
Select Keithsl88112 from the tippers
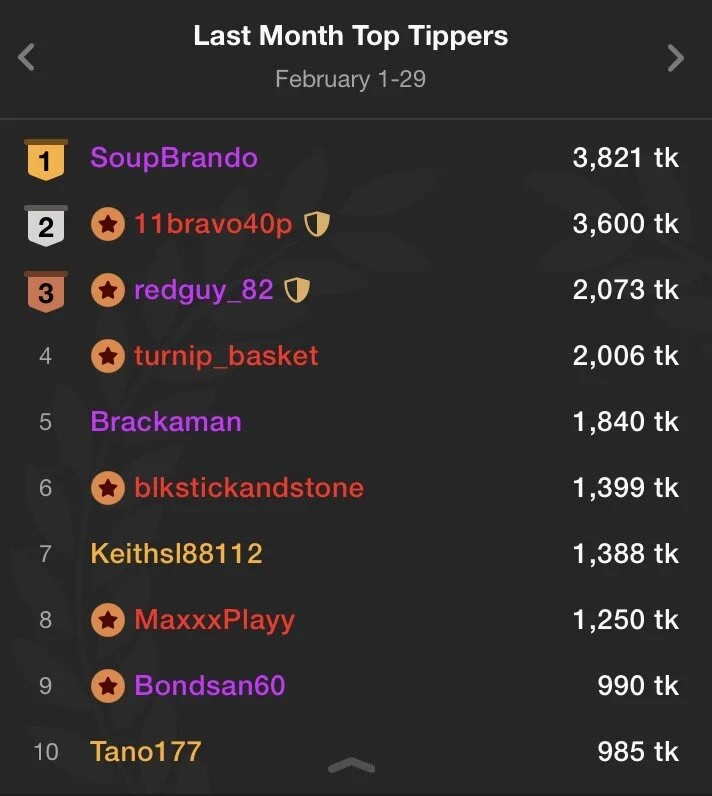(176, 553)
